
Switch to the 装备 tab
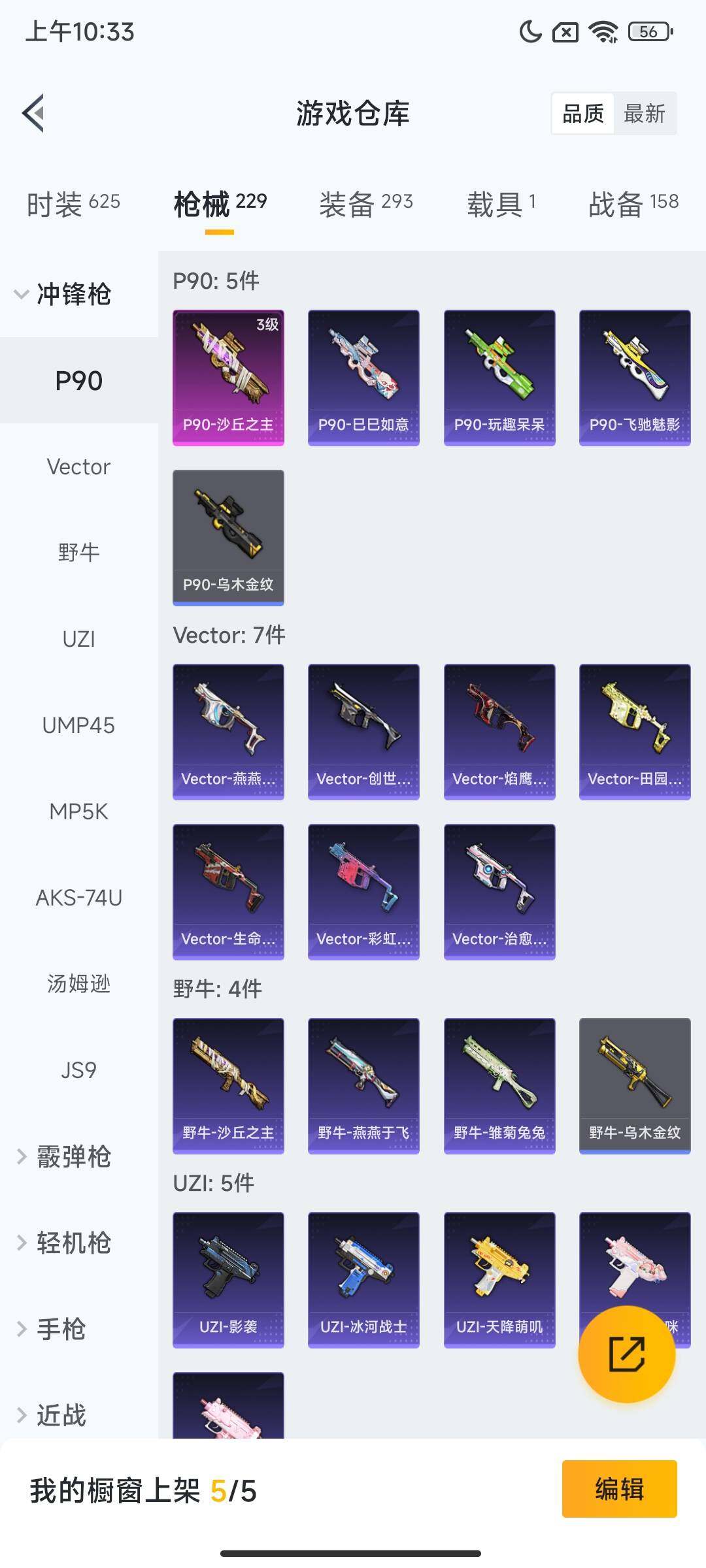tap(365, 204)
